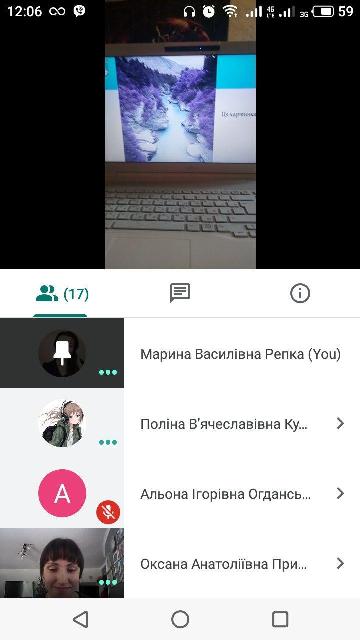360x640 pixels.
Task: Go back with system back button
Action: (80, 619)
